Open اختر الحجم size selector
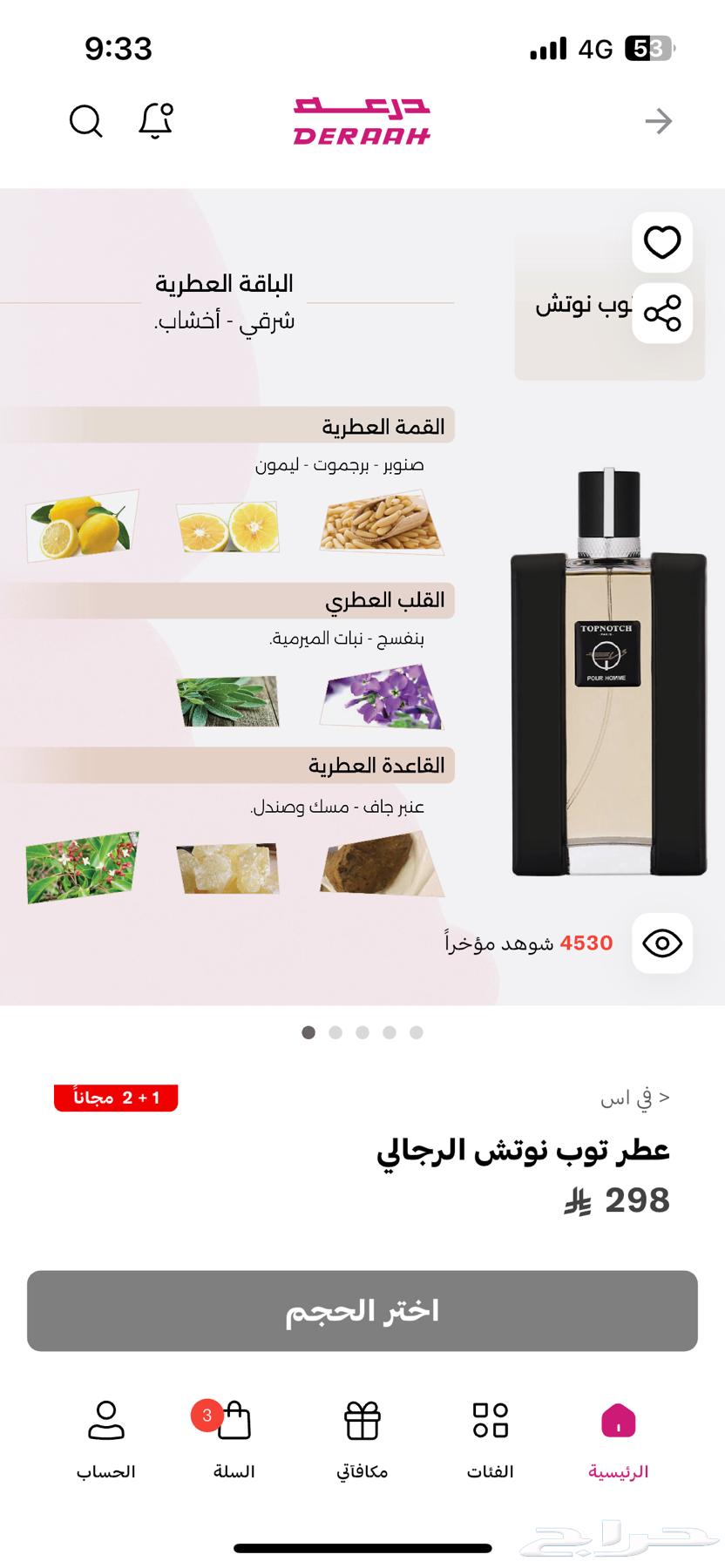 point(362,1311)
